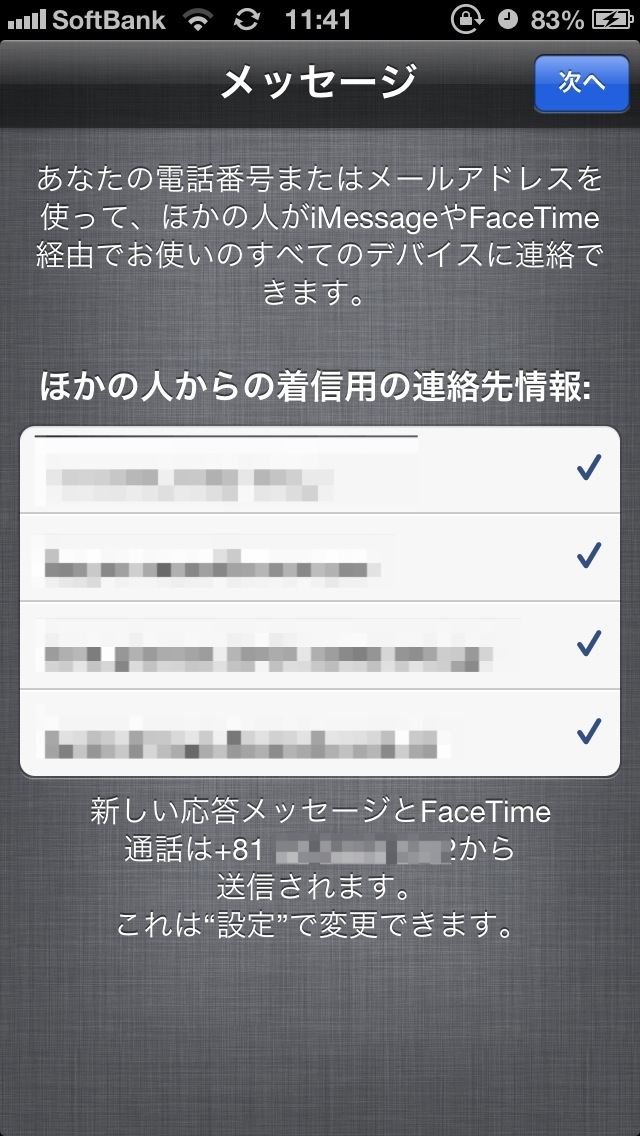This screenshot has height=1136, width=640.
Task: Toggle the last contact address in the list
Action: tap(320, 732)
